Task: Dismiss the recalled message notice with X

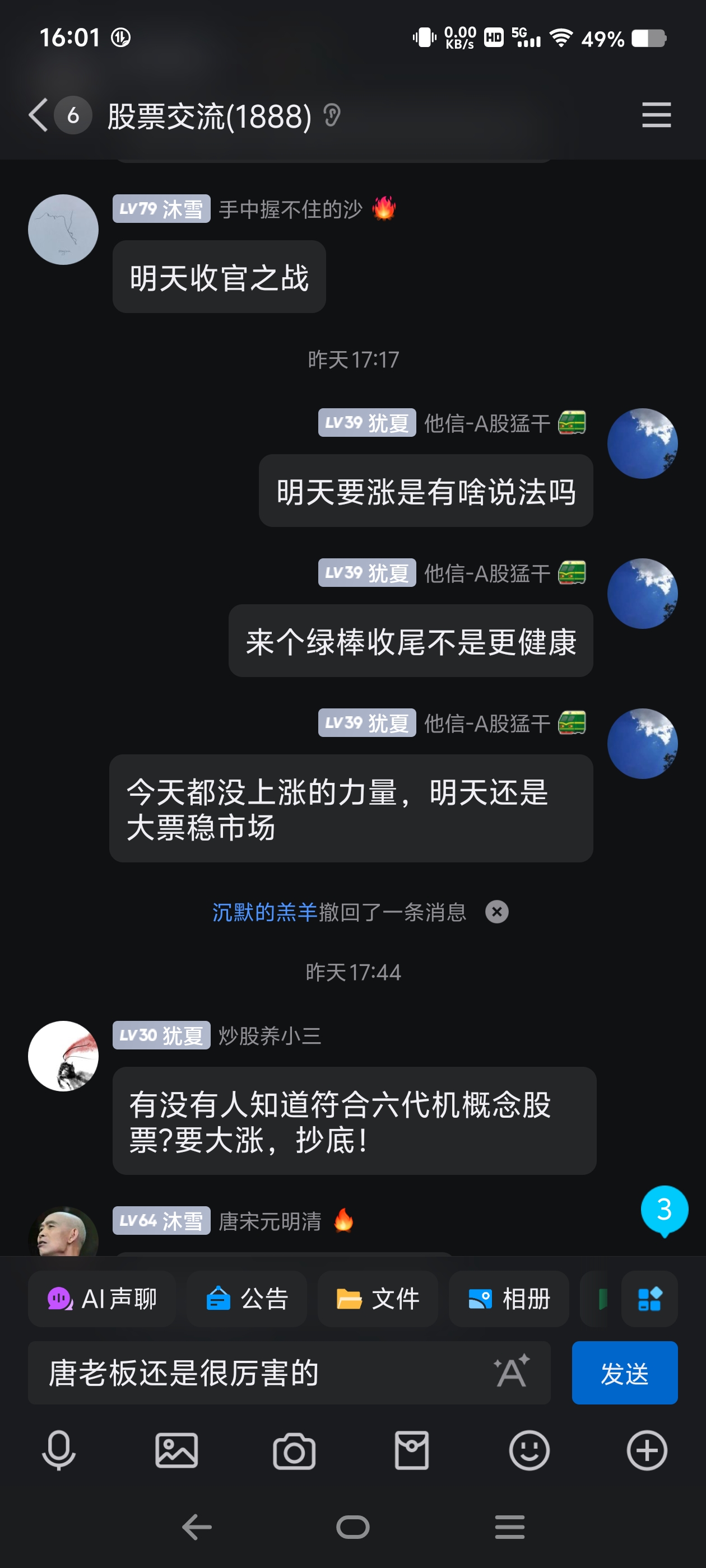Action: coord(497,912)
